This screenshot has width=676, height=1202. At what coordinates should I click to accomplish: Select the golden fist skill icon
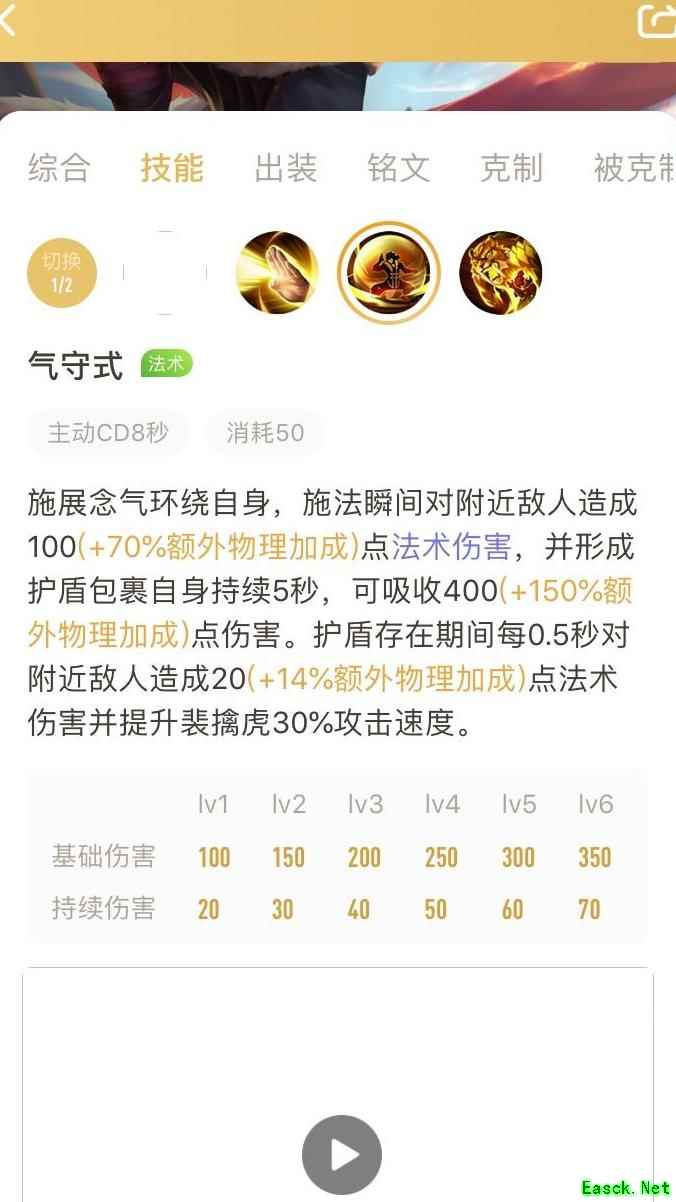coord(277,273)
